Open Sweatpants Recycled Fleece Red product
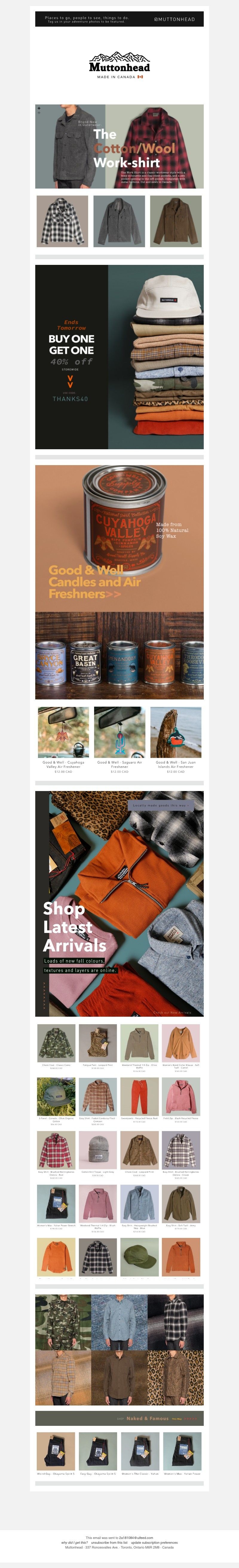This screenshot has width=239, height=1568. [139, 1096]
